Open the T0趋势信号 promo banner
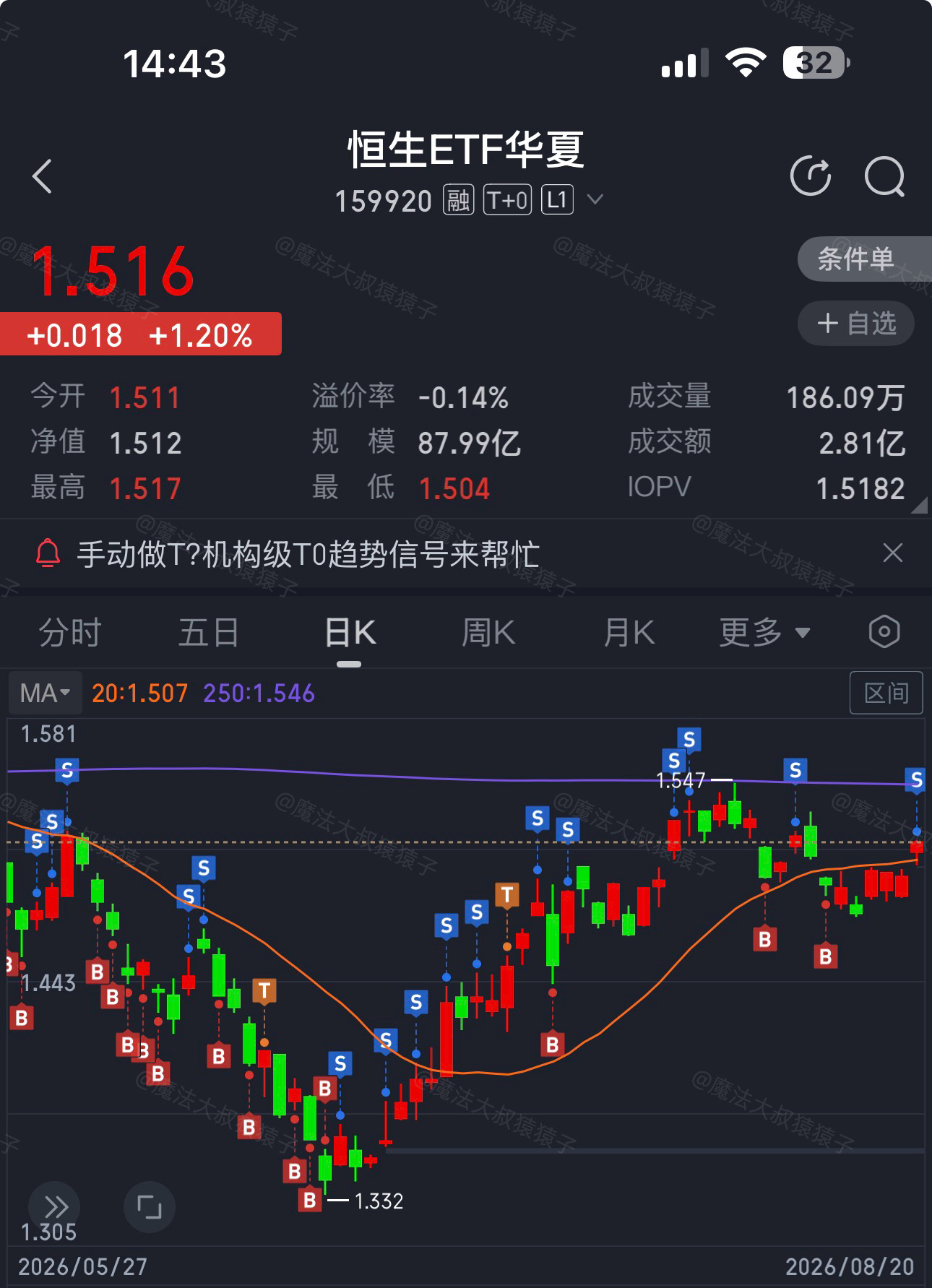Image resolution: width=932 pixels, height=1288 pixels. (x=308, y=555)
